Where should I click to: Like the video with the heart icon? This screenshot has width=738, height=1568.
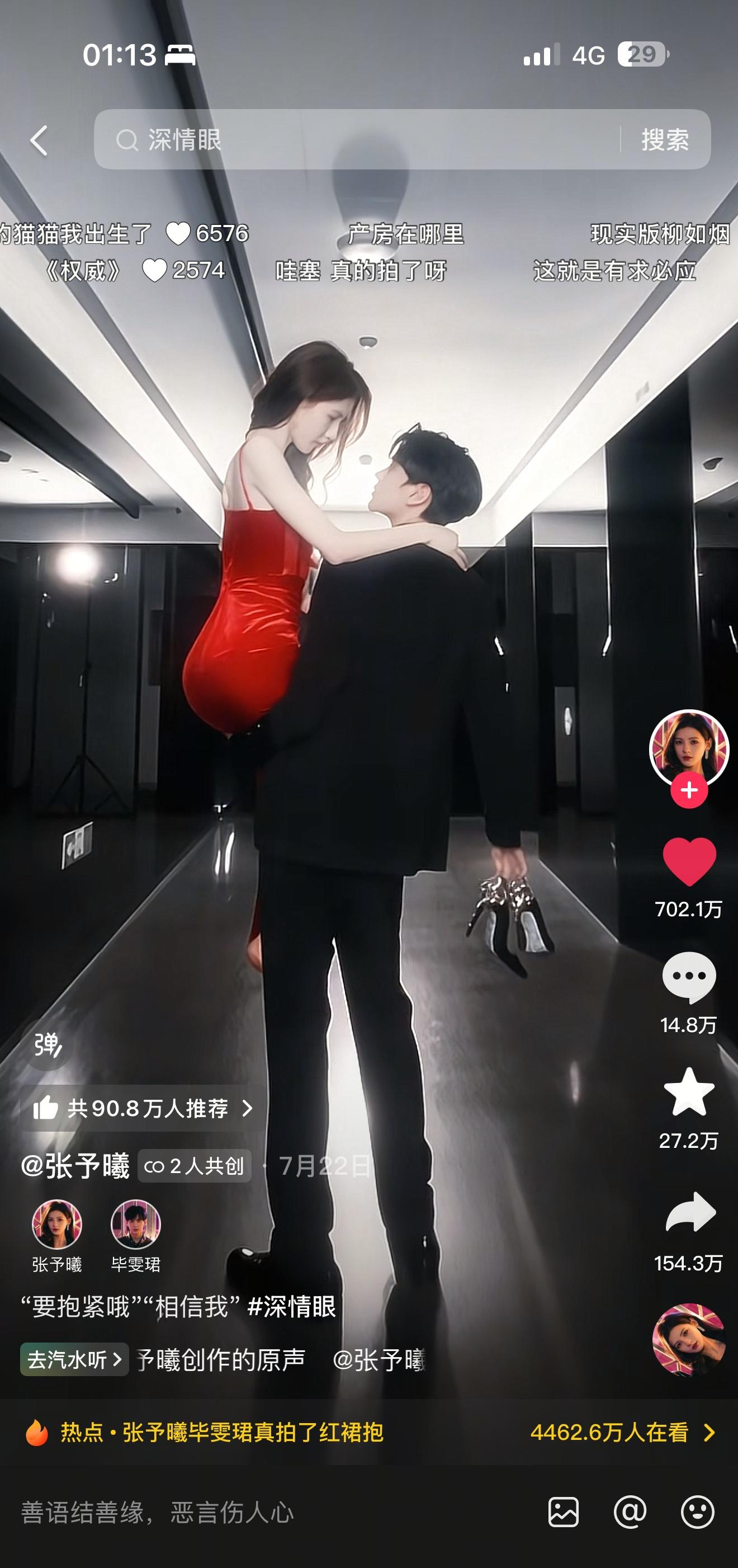(689, 861)
